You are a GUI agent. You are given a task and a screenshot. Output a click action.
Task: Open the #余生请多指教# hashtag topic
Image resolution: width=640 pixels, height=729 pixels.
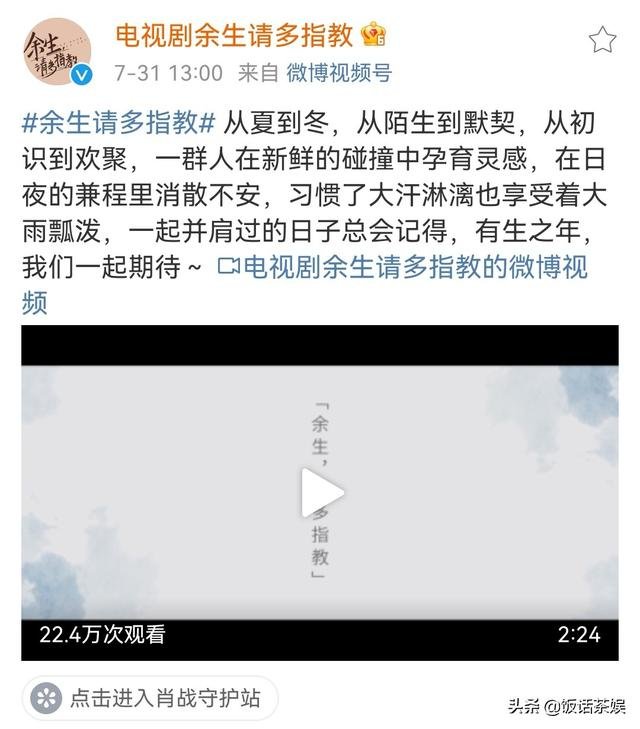point(119,125)
